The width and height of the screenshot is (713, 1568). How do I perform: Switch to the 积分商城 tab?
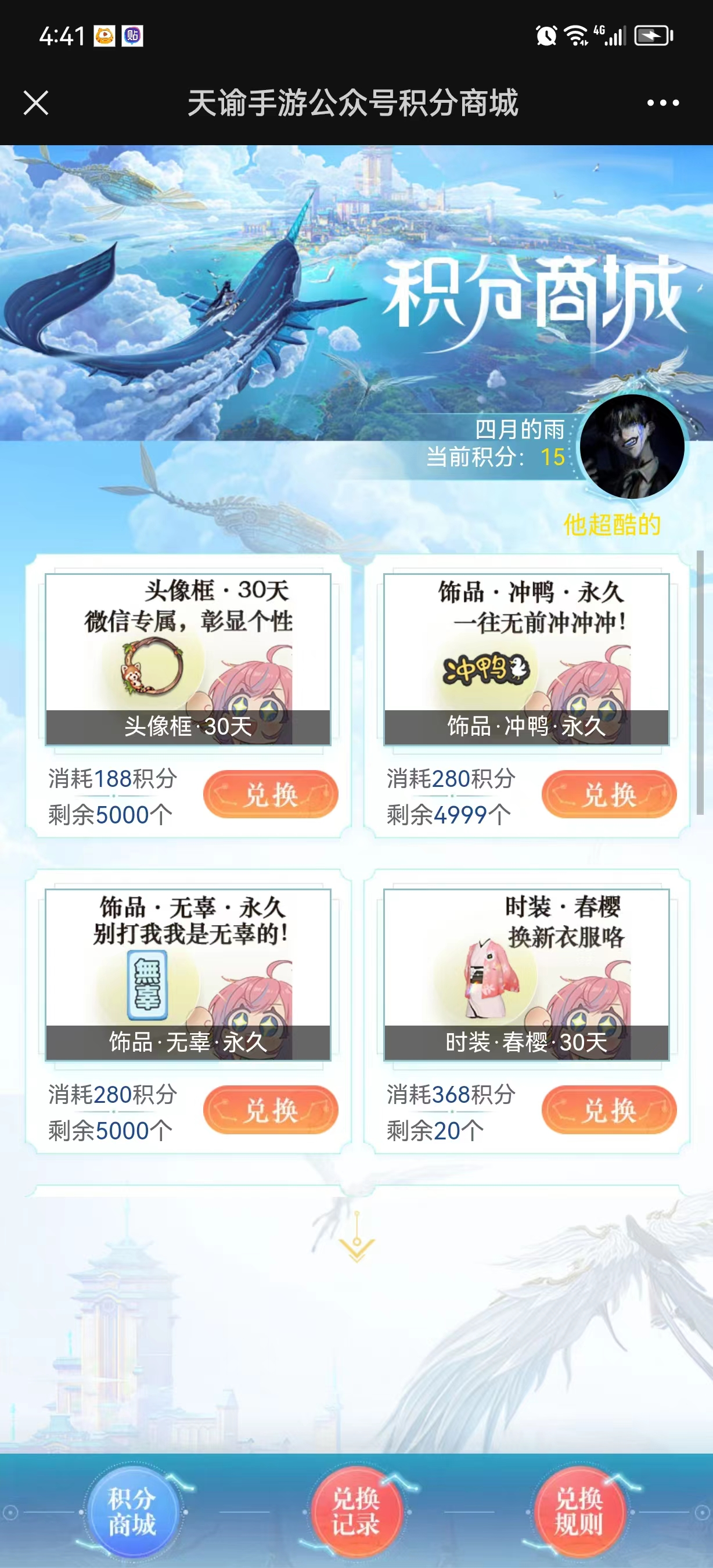(x=132, y=1512)
